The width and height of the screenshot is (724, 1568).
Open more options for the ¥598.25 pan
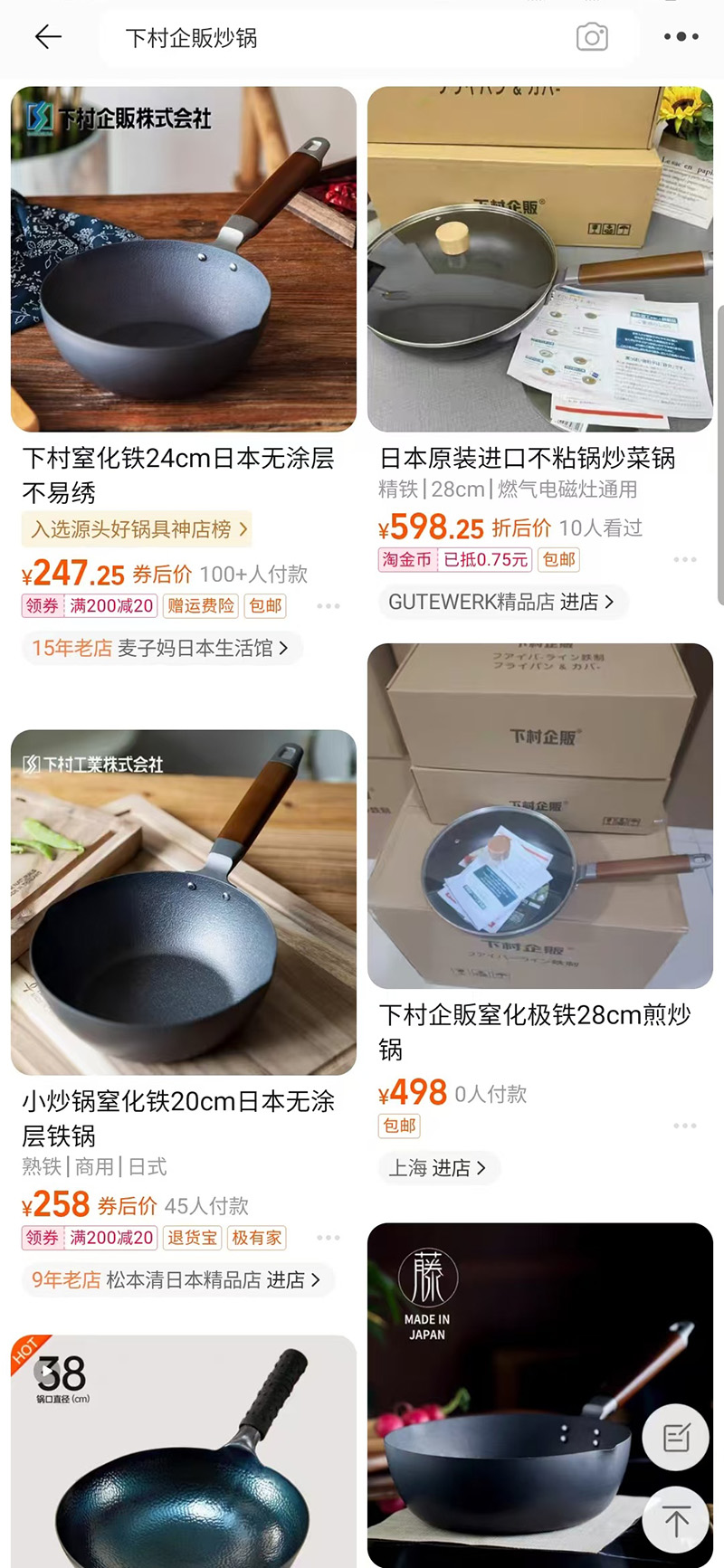click(685, 560)
